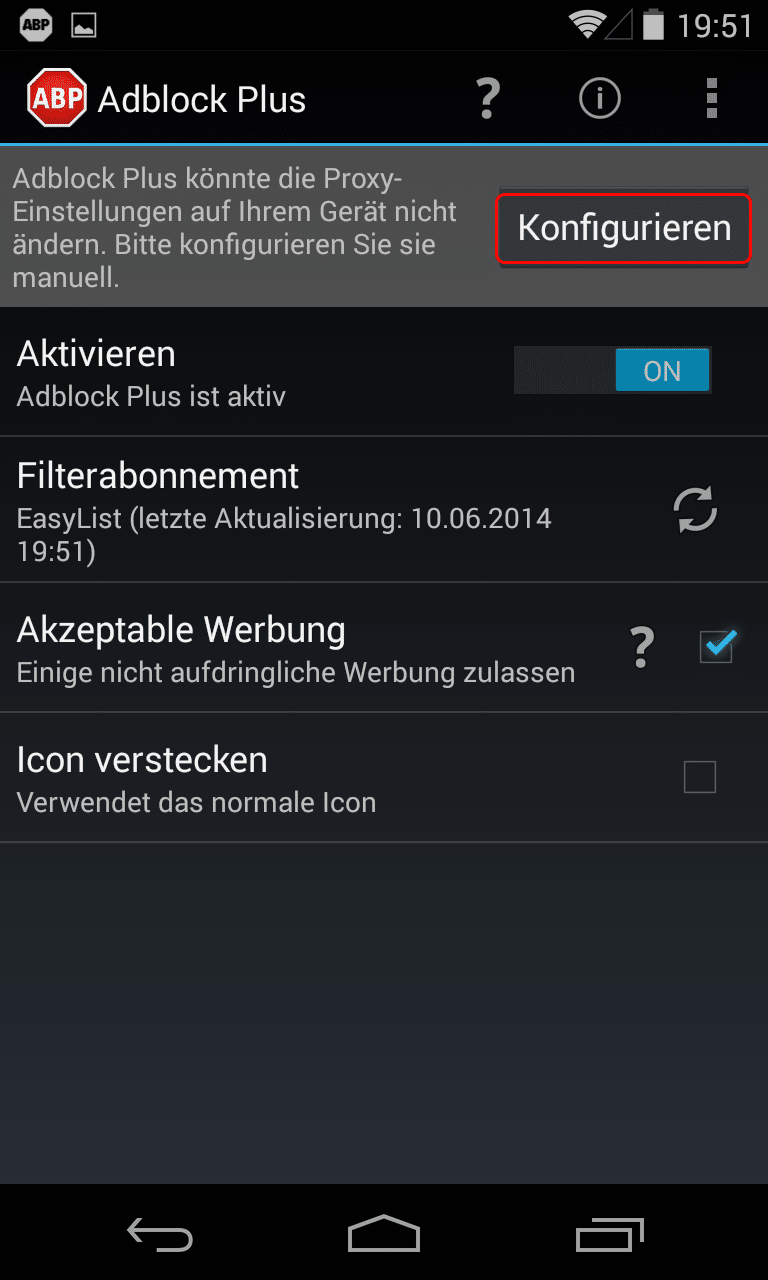
Task: Open the Filterabonnement setting
Action: (384, 510)
